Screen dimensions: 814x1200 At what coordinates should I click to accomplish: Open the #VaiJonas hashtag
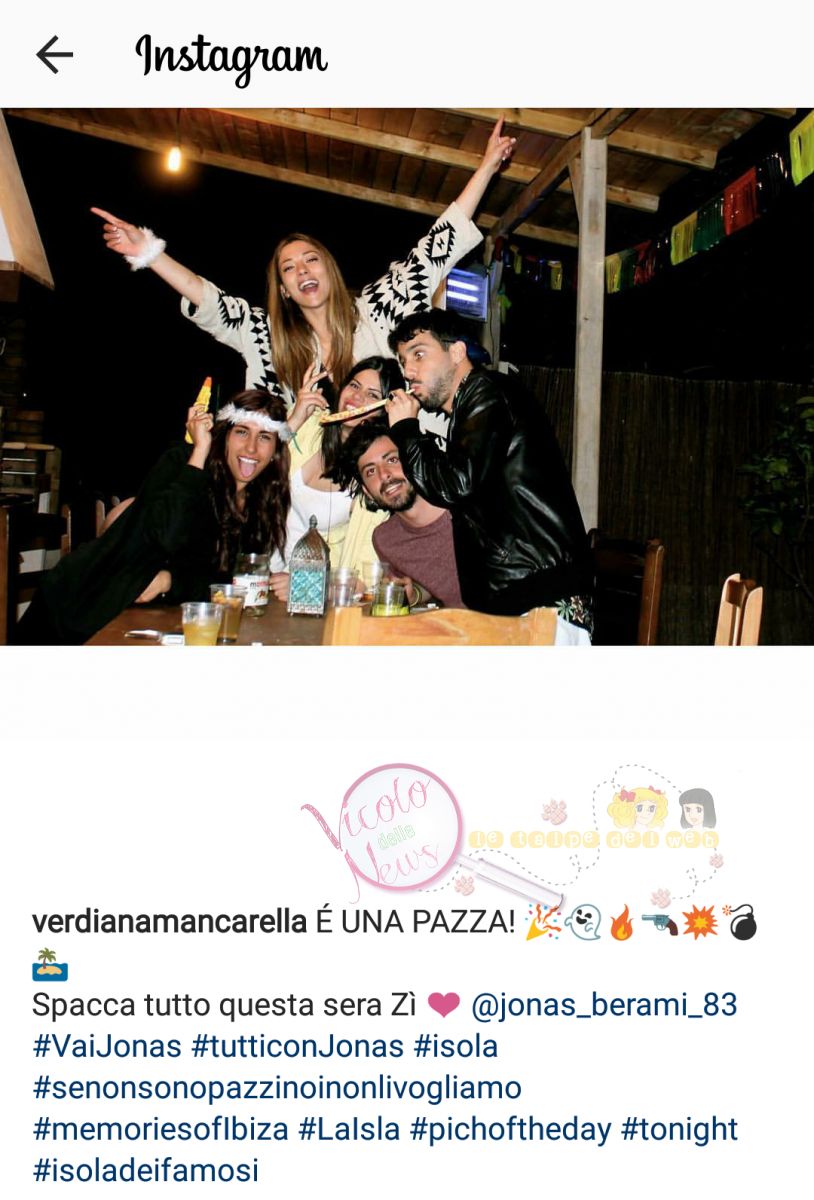pos(107,1046)
